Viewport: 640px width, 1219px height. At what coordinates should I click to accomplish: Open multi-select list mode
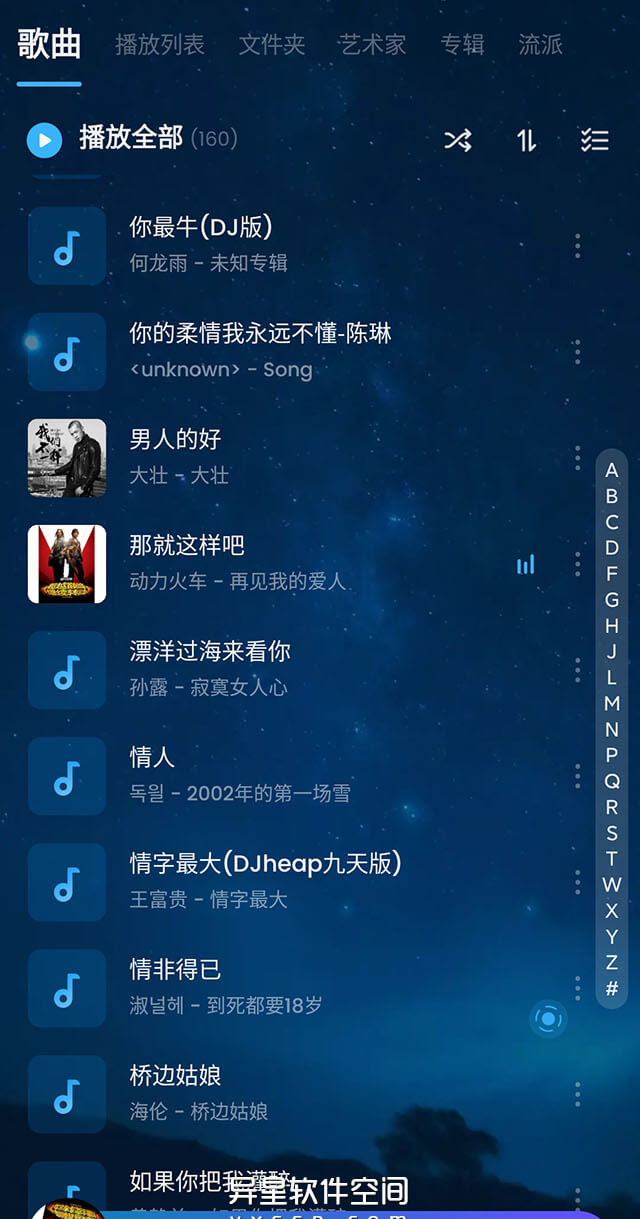pyautogui.click(x=595, y=140)
